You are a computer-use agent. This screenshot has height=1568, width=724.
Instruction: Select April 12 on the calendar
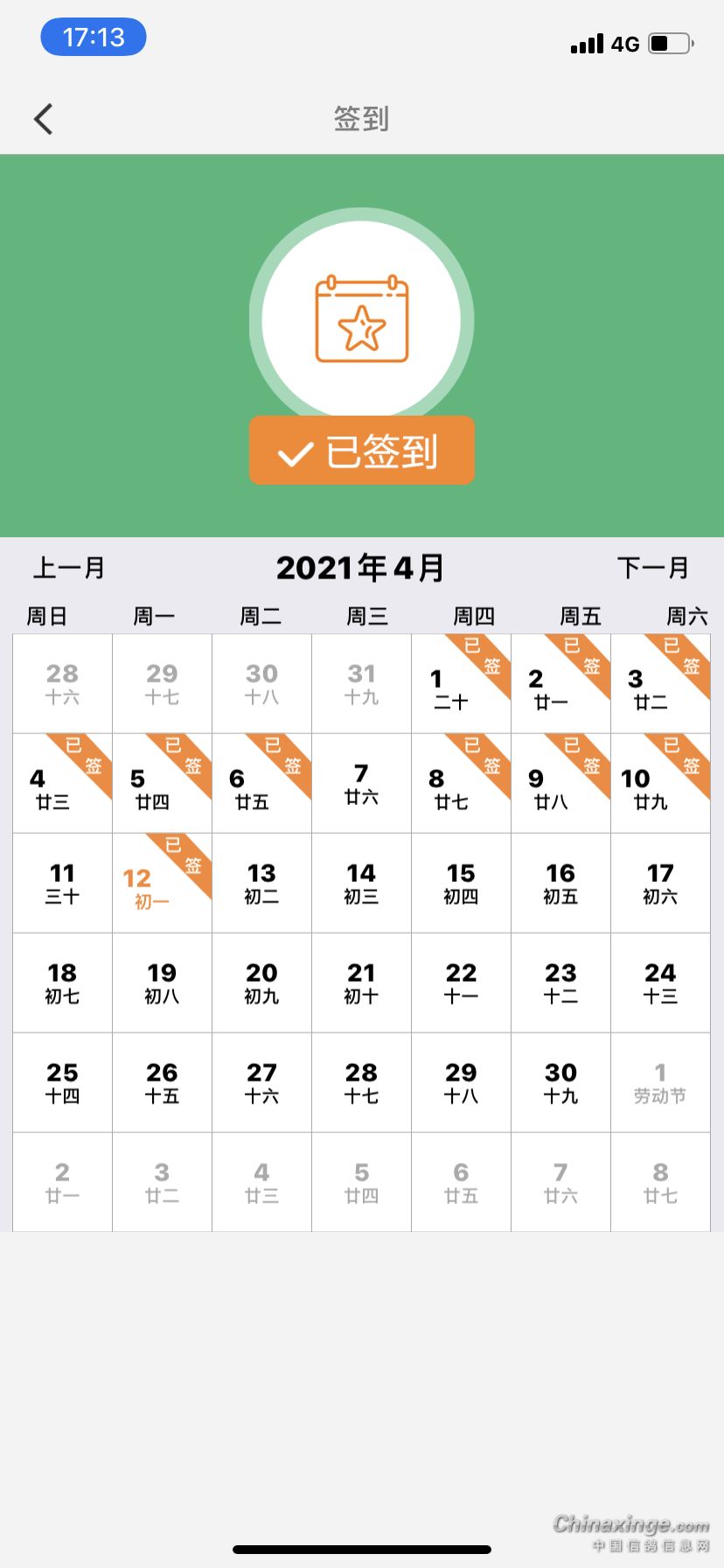pyautogui.click(x=162, y=884)
